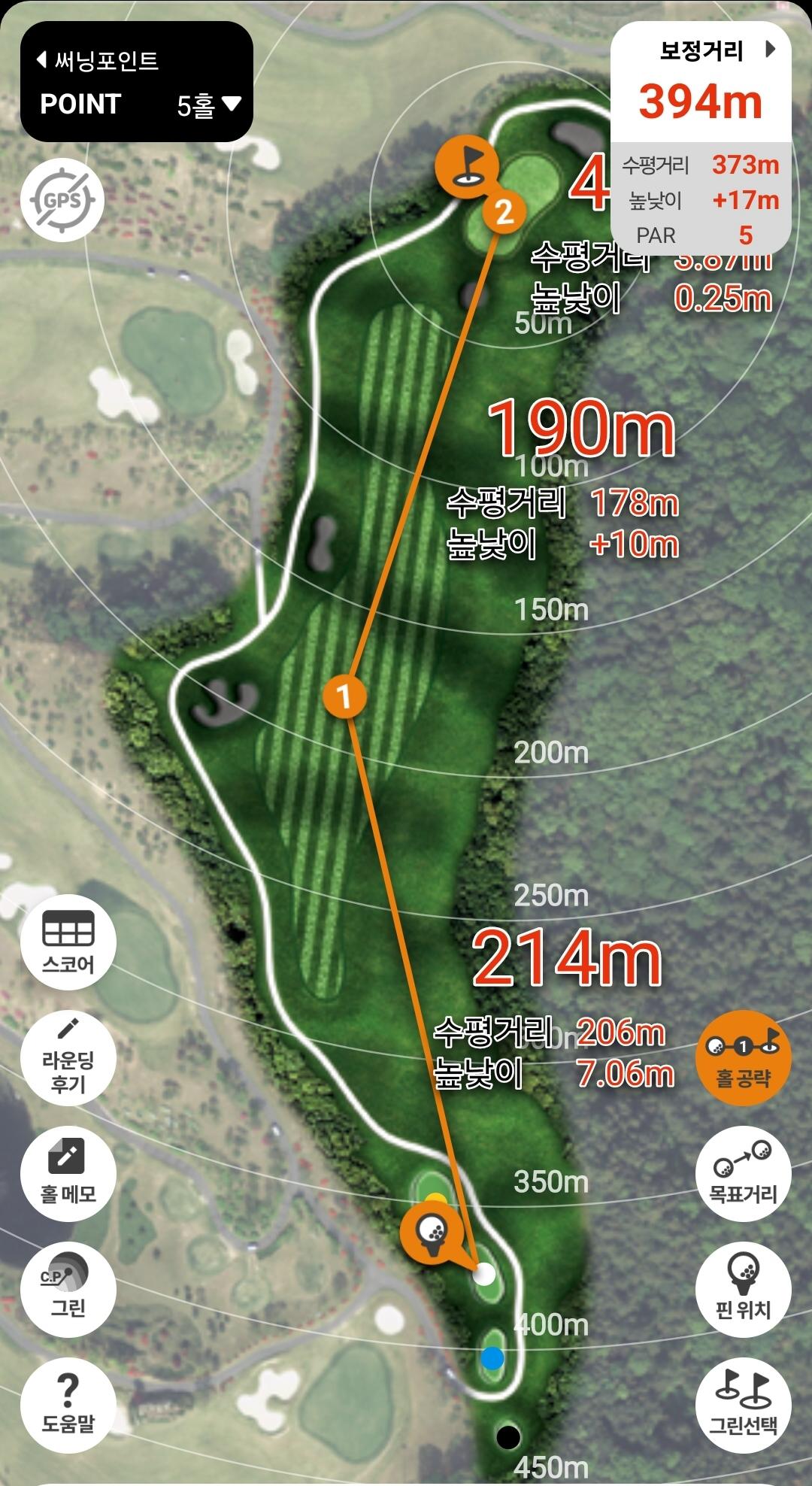
Task: Go back via 써닝포인트 back arrow
Action: coord(44,60)
